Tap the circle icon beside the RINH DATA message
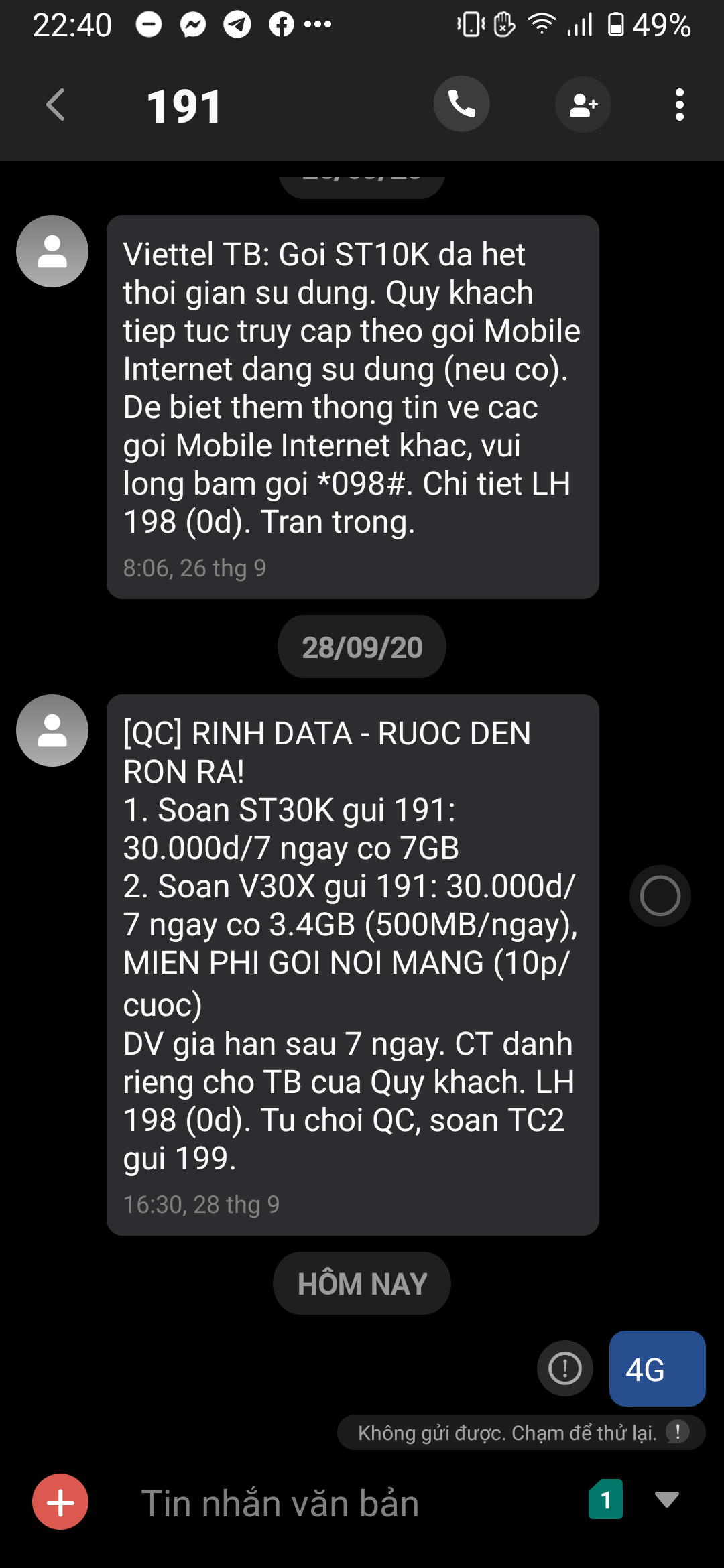The width and height of the screenshot is (724, 1568). (x=660, y=896)
